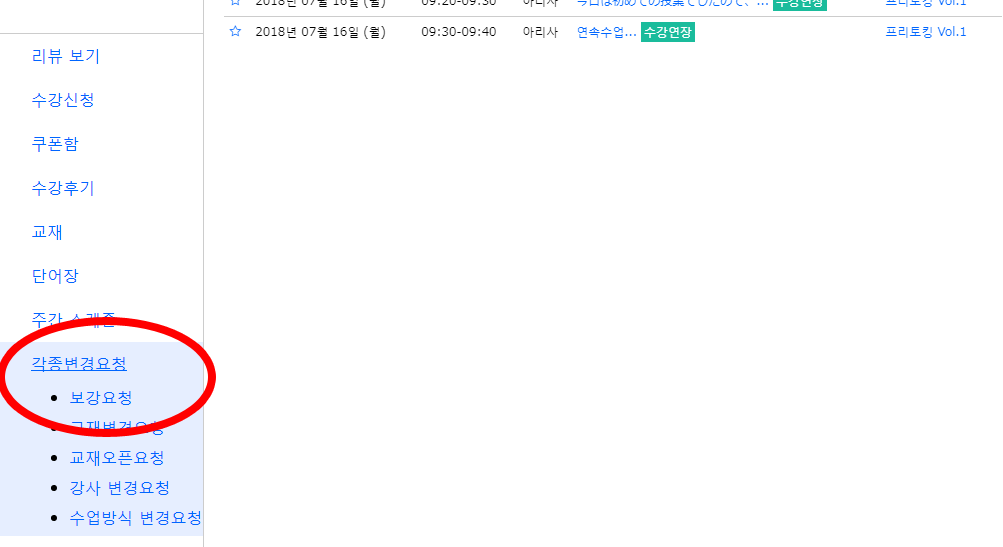This screenshot has width=1003, height=547.
Task: Tap the 수강연장 badge in 09:30-09:40 row
Action: tap(668, 32)
